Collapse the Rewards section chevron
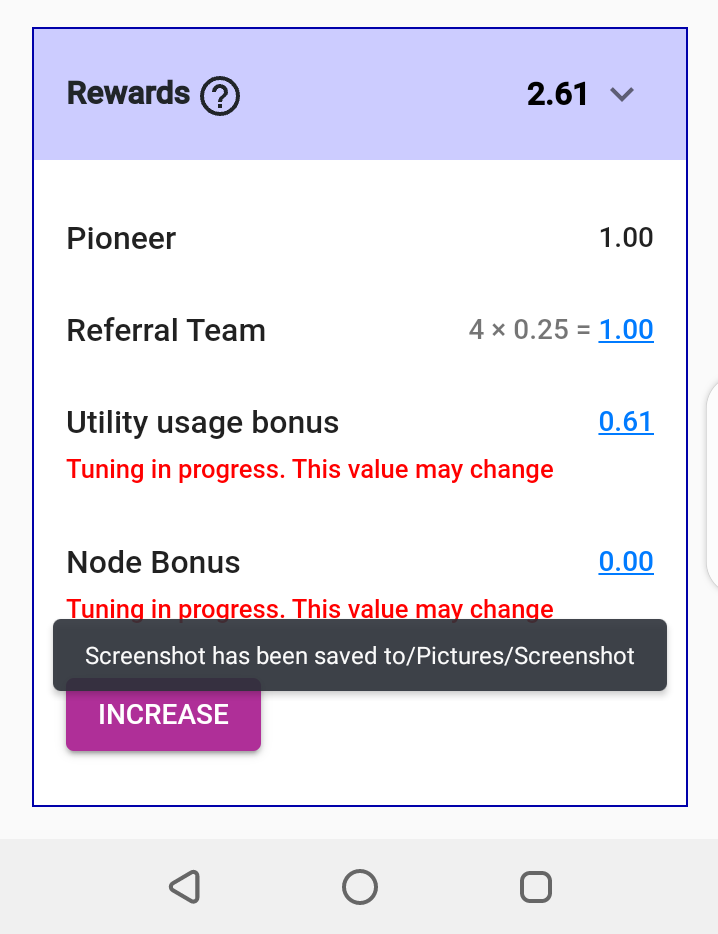This screenshot has height=934, width=718. coord(622,95)
